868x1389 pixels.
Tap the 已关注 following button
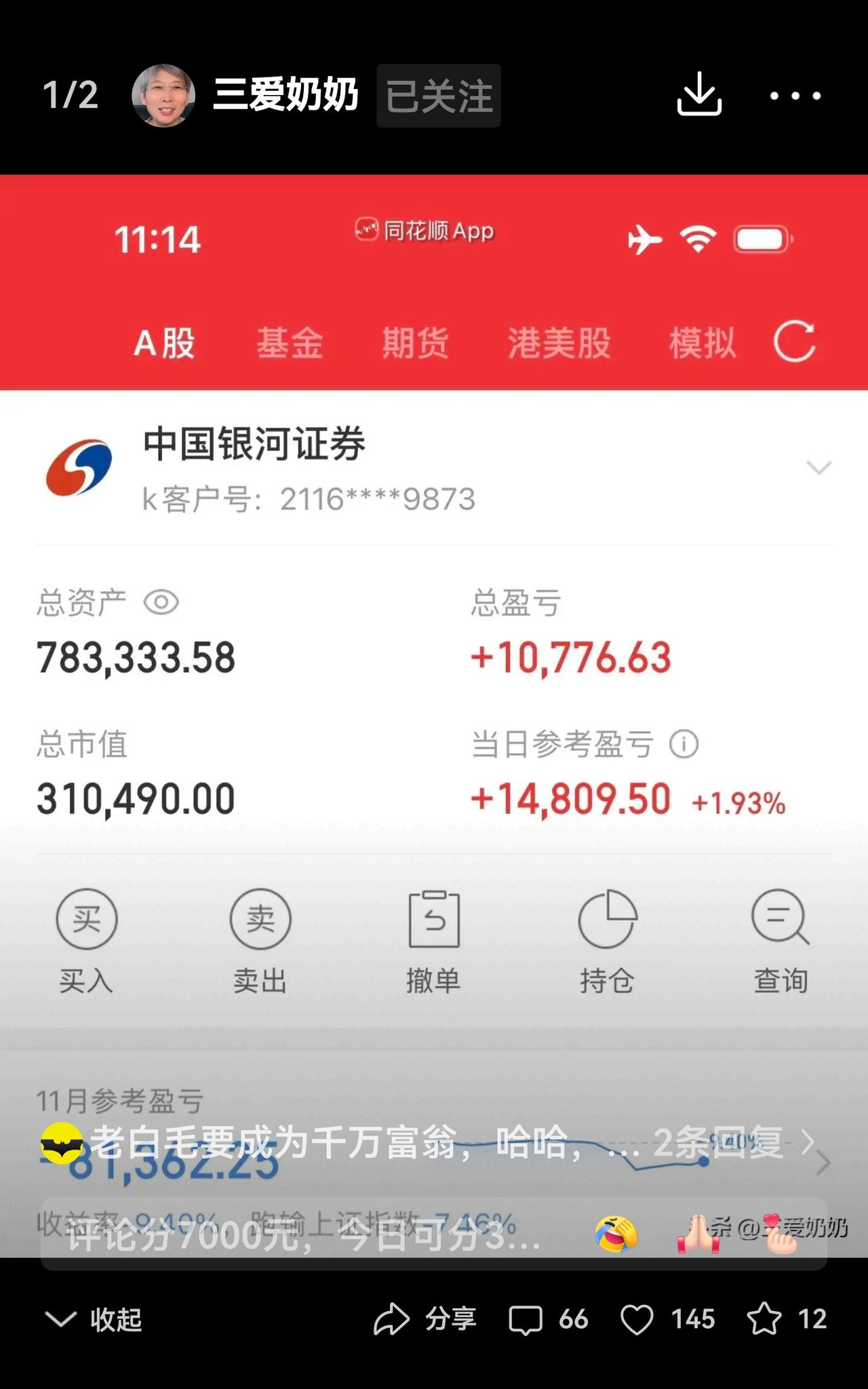click(x=439, y=96)
